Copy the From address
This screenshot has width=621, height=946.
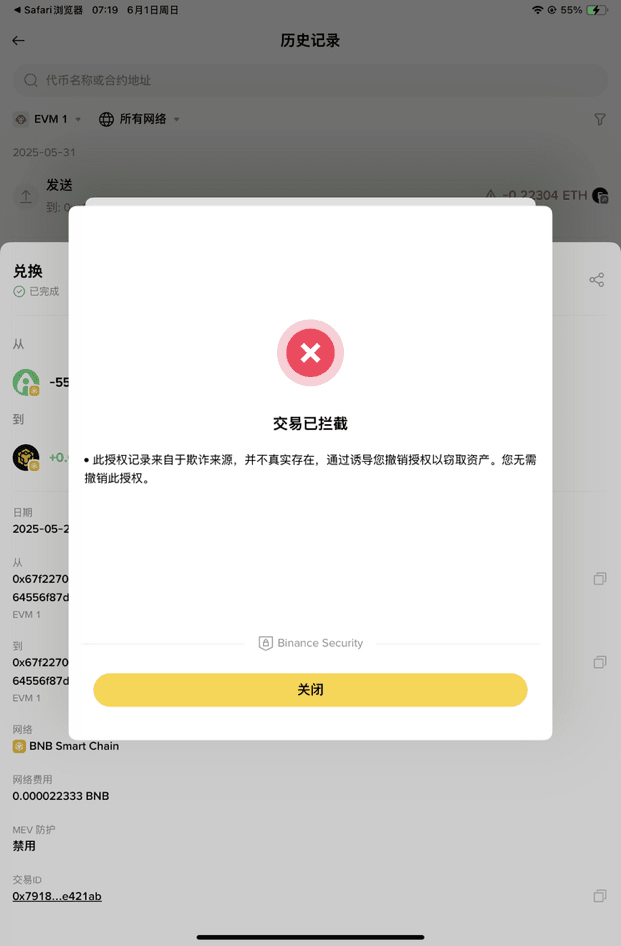[599, 579]
